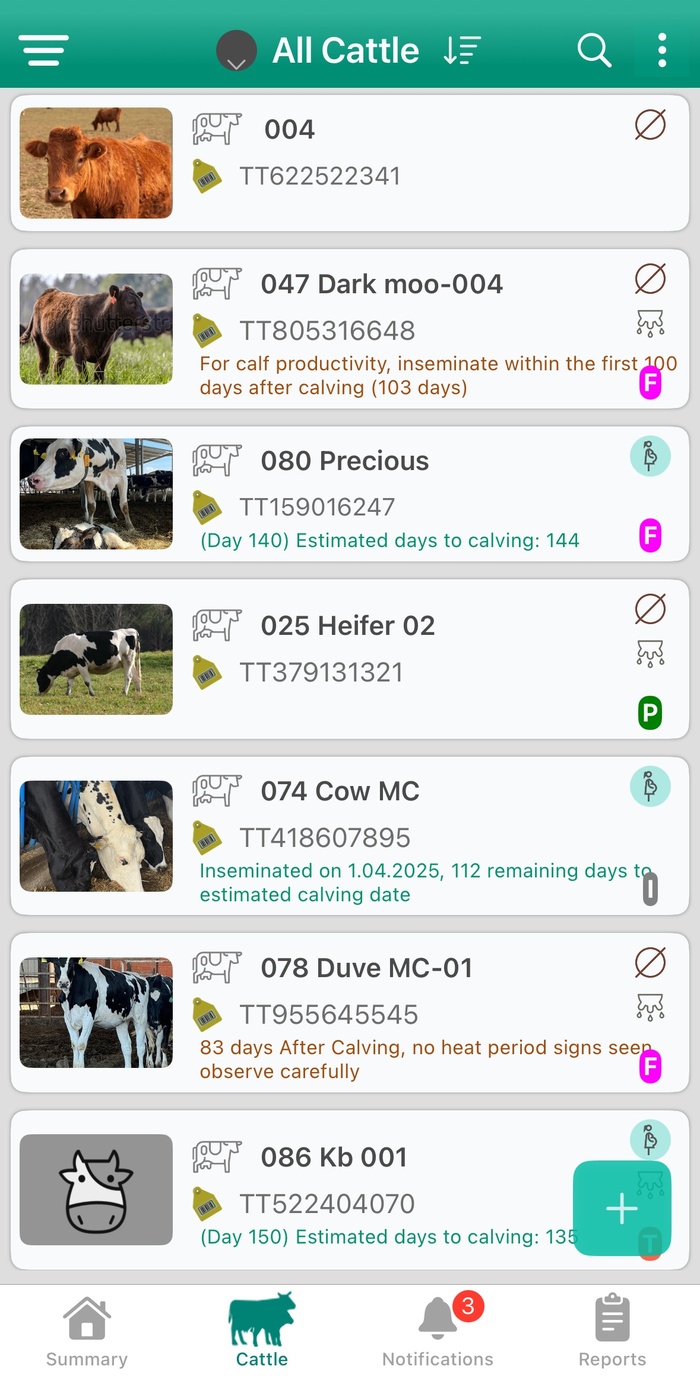The width and height of the screenshot is (700, 1400).
Task: Open the hamburger drawer menu
Action: [43, 50]
